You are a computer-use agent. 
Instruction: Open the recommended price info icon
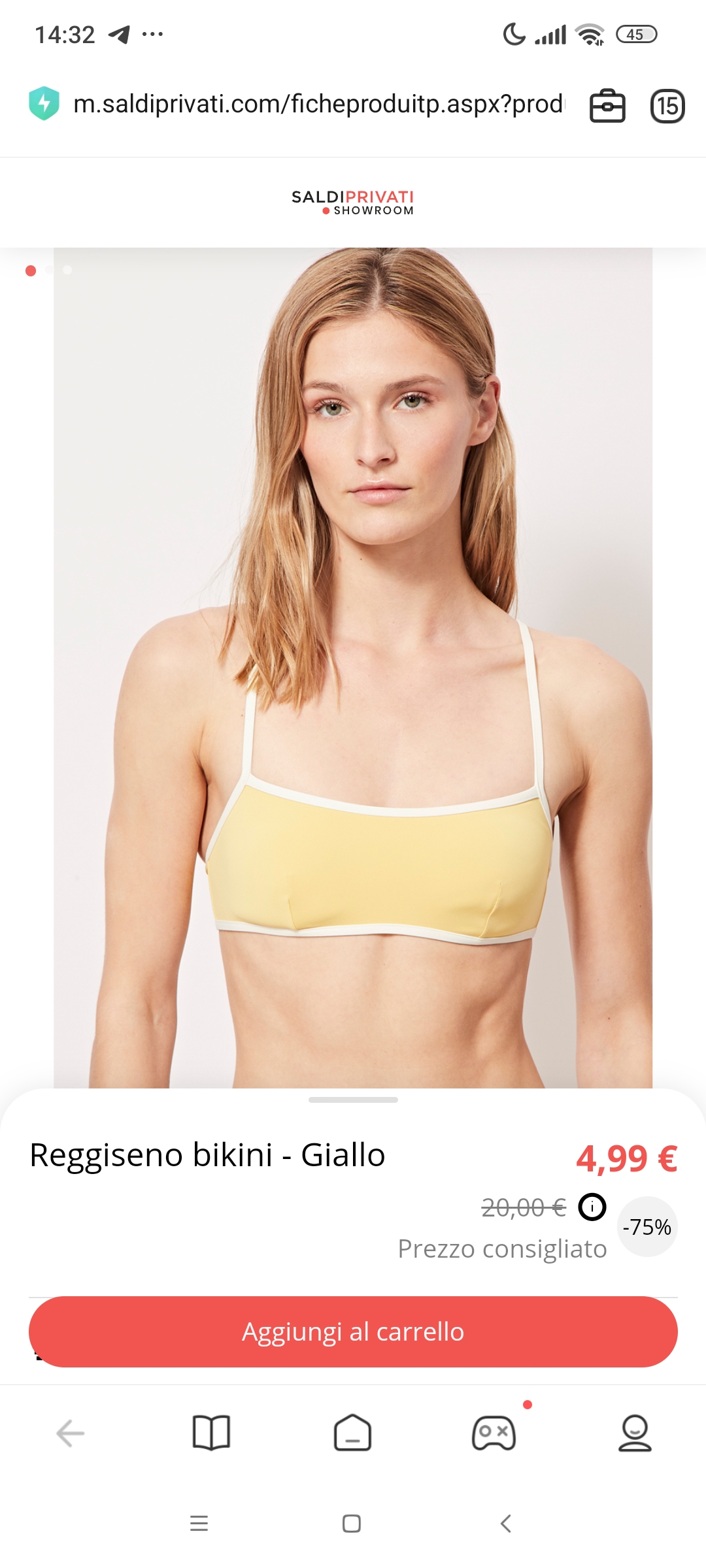pos(592,1207)
